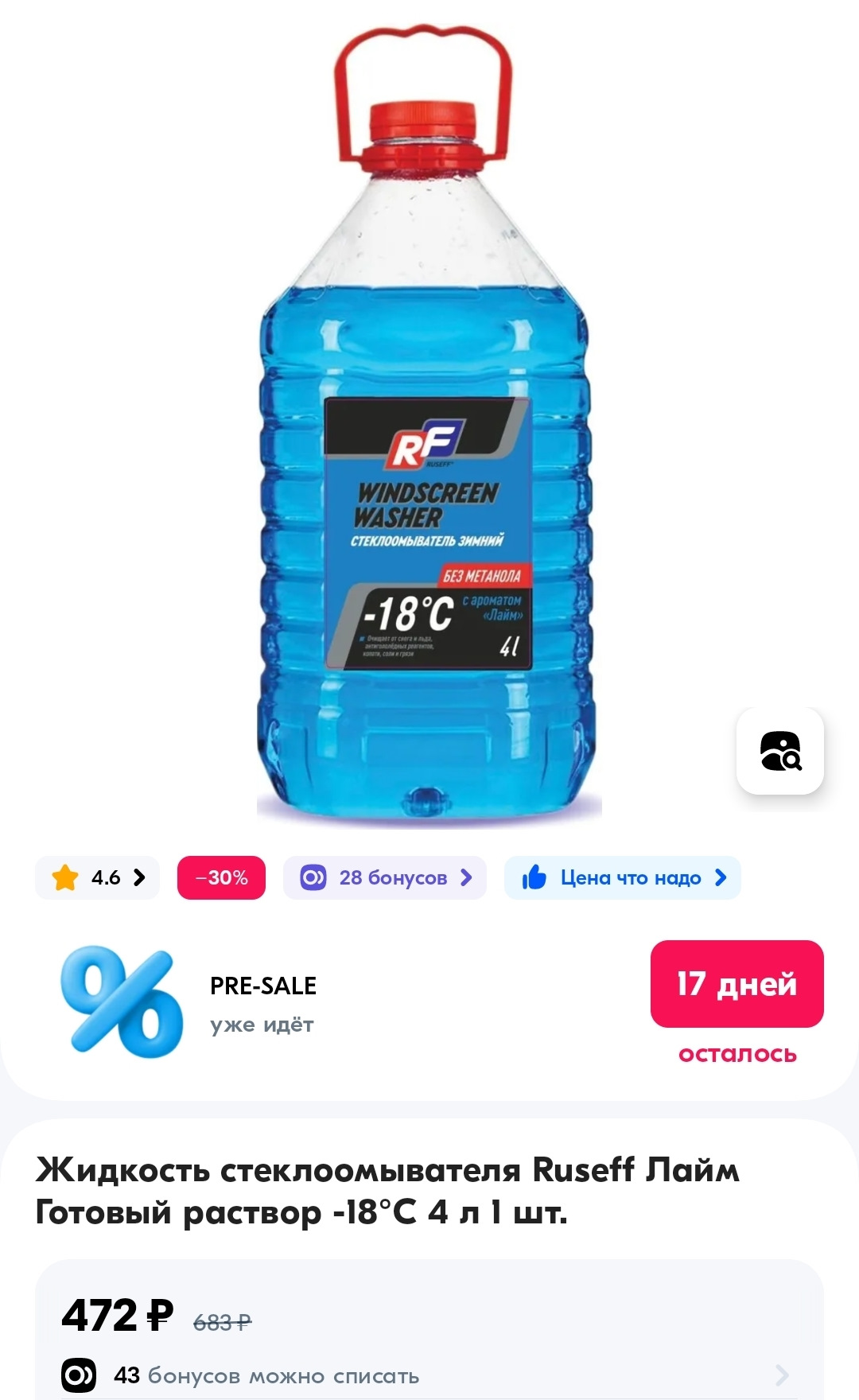Tap the 28 бонусов chip
Image resolution: width=859 pixels, height=1400 pixels.
[x=385, y=878]
